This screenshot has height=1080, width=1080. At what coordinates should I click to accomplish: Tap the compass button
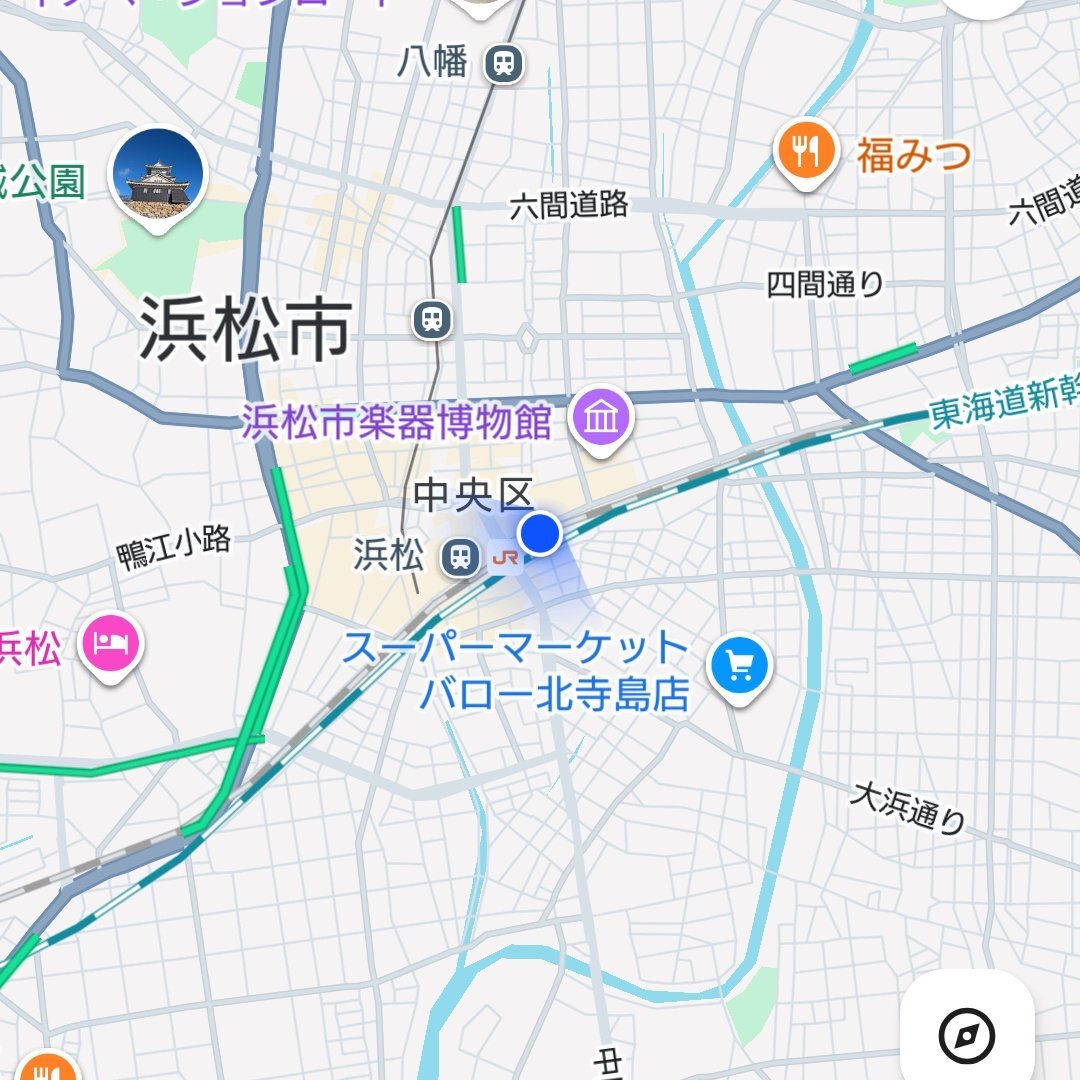[967, 1035]
